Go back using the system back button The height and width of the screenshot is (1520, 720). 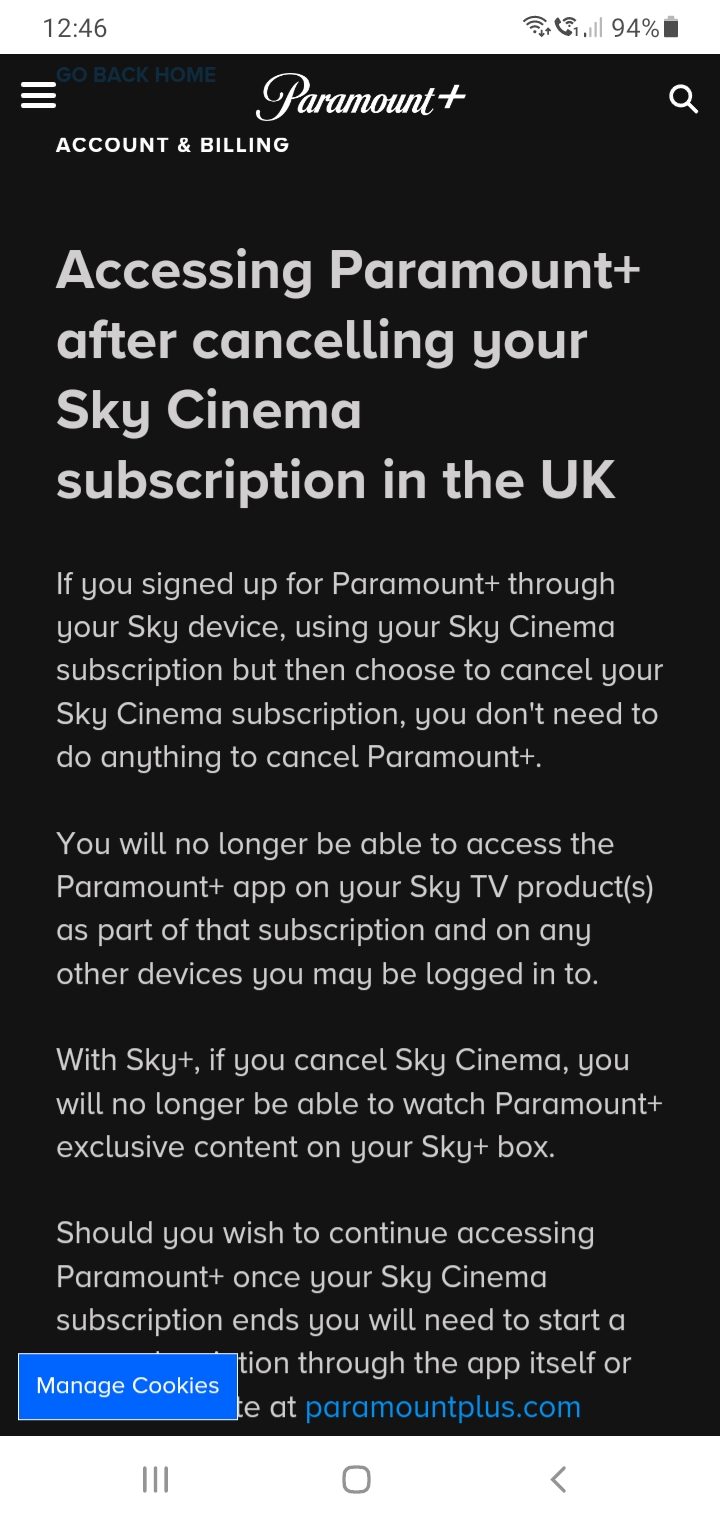559,1479
